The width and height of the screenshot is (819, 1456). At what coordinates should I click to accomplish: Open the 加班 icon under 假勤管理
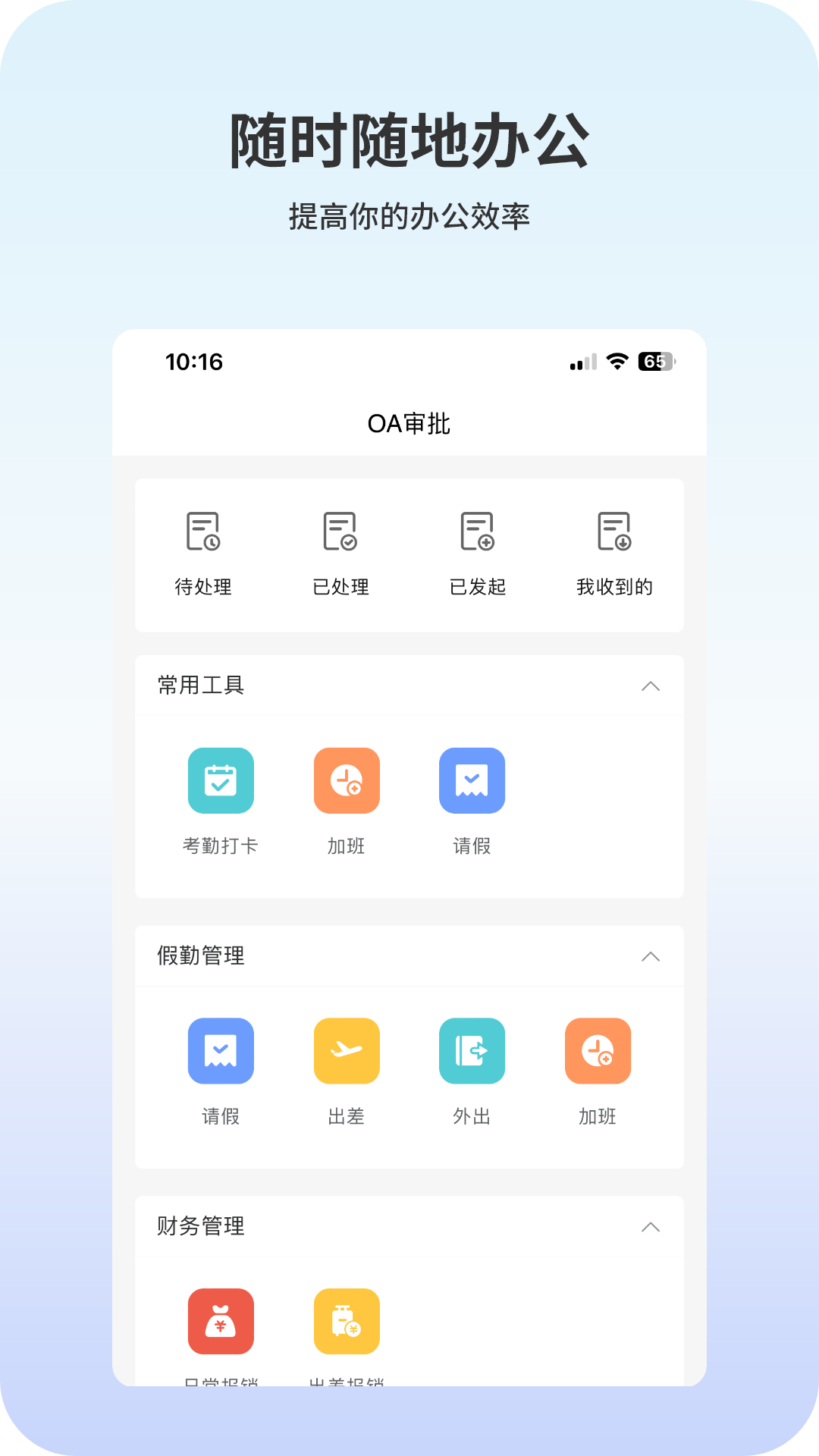tap(597, 1051)
